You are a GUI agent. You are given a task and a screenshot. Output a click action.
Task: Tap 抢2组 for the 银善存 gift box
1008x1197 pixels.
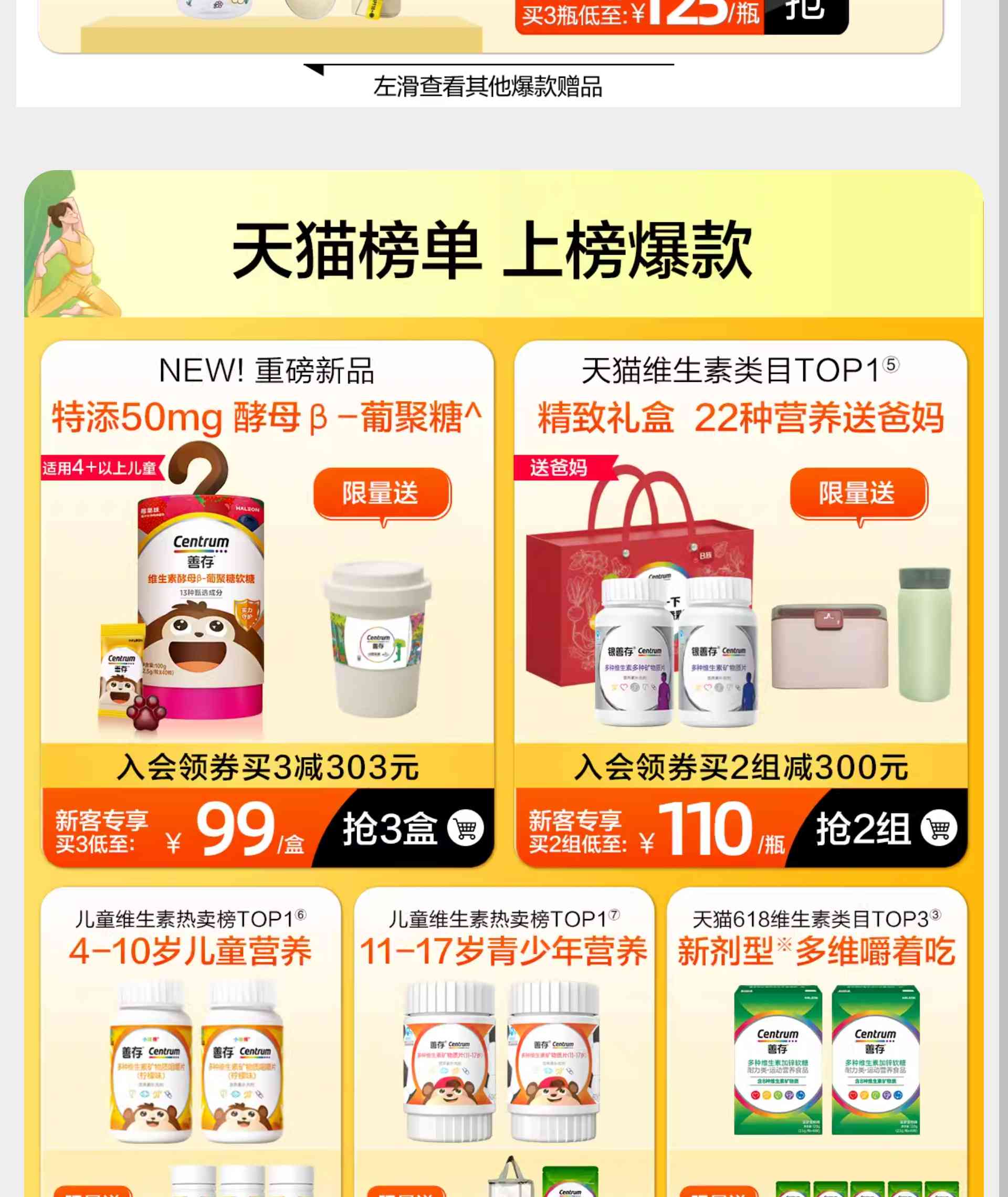(885, 828)
